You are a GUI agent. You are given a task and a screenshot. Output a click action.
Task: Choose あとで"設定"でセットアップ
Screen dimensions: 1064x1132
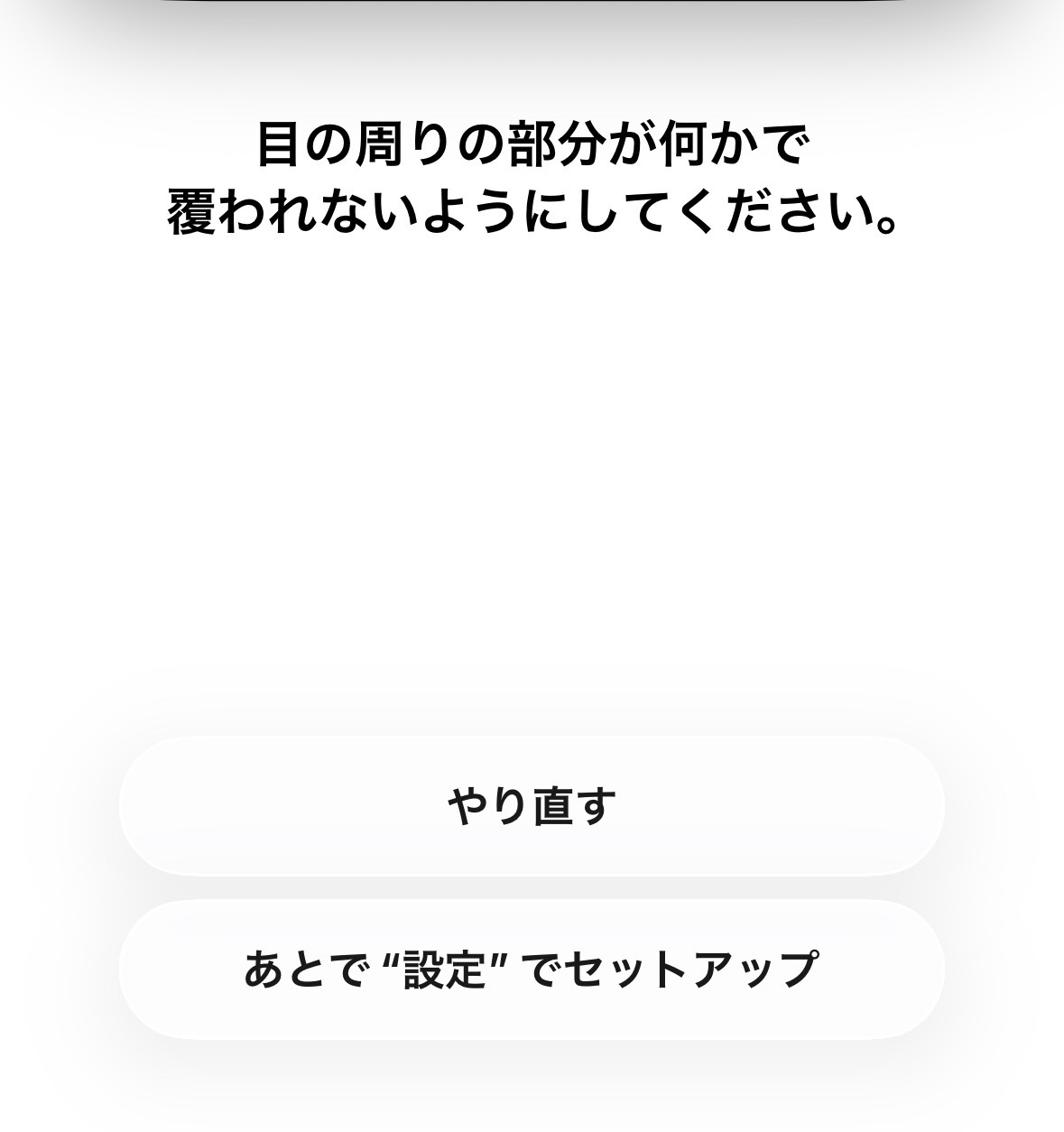532,969
